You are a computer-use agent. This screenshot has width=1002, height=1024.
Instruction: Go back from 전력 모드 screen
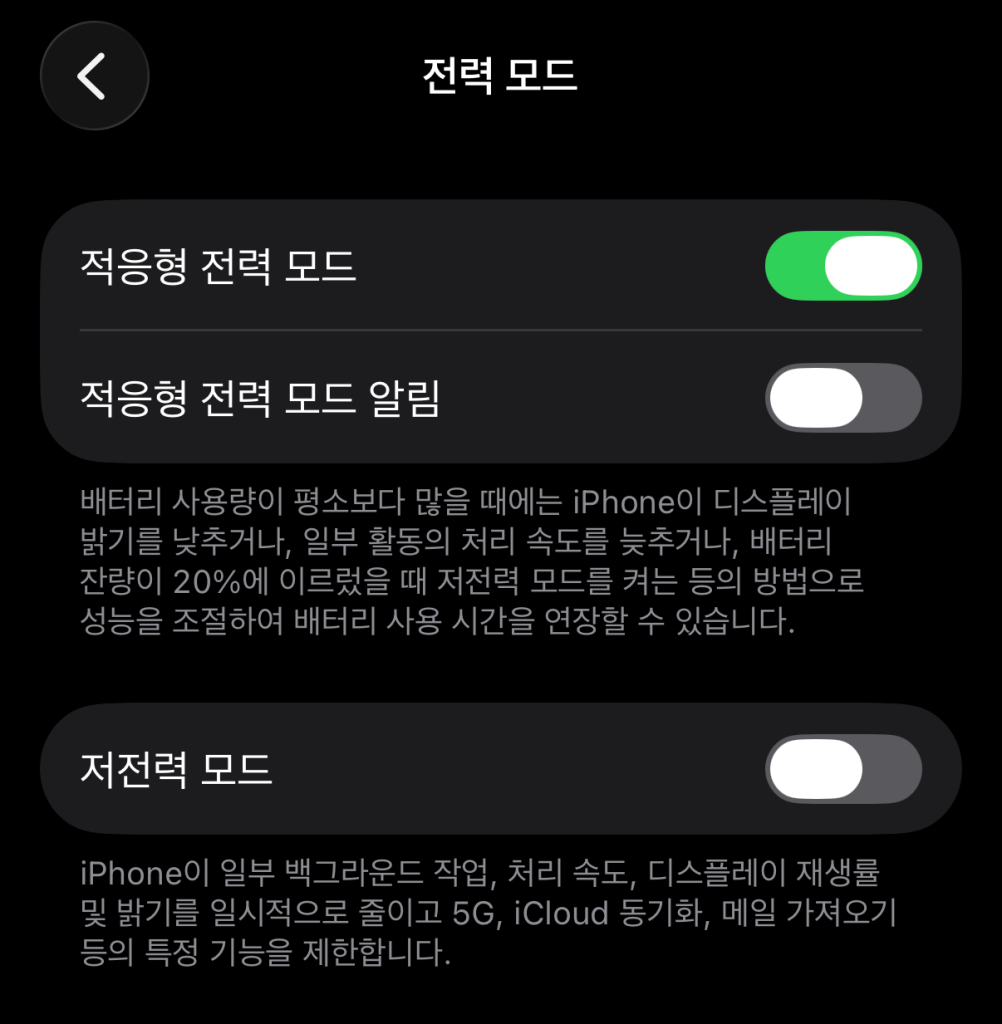pos(94,76)
